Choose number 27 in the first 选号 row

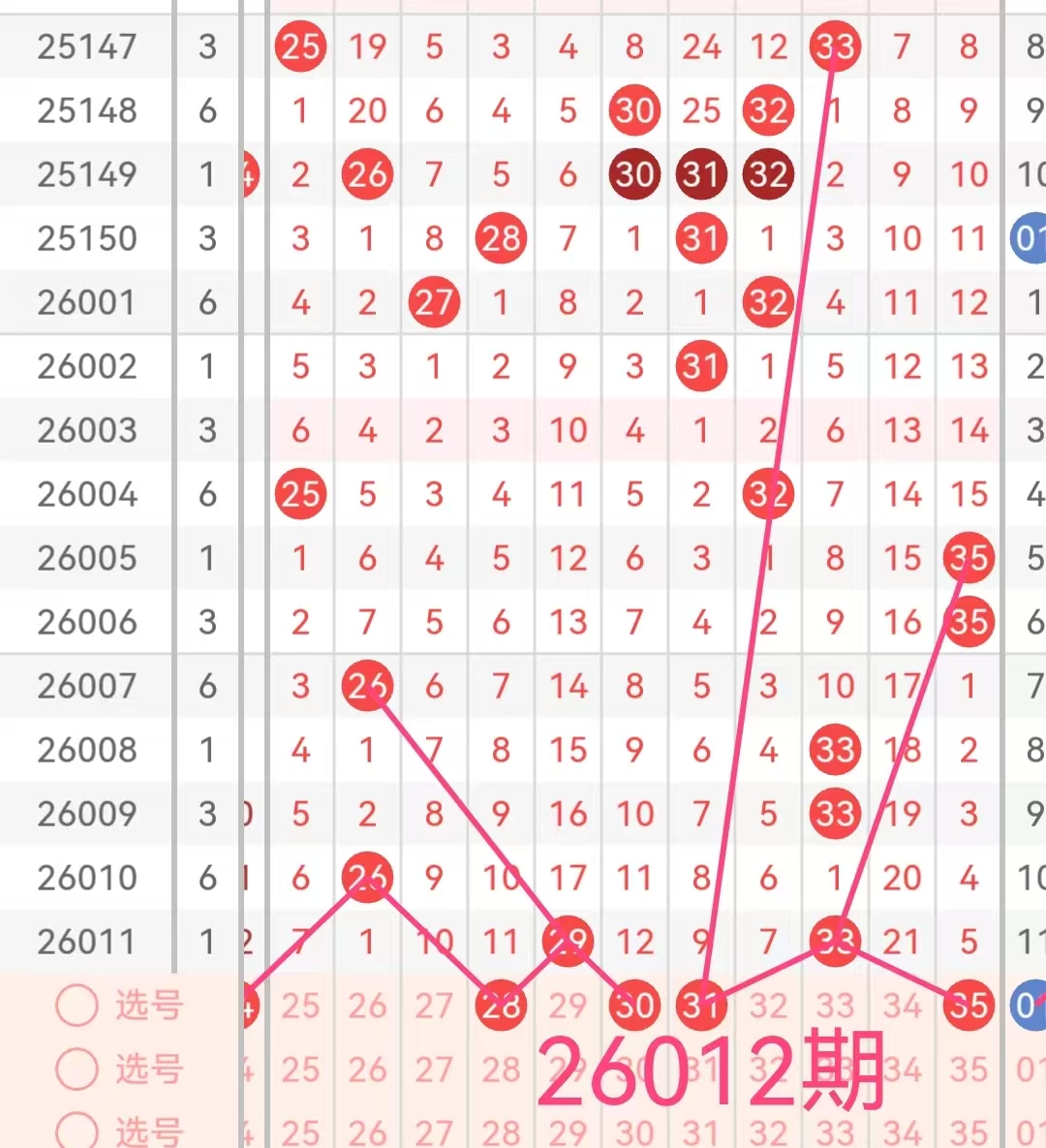[434, 1006]
